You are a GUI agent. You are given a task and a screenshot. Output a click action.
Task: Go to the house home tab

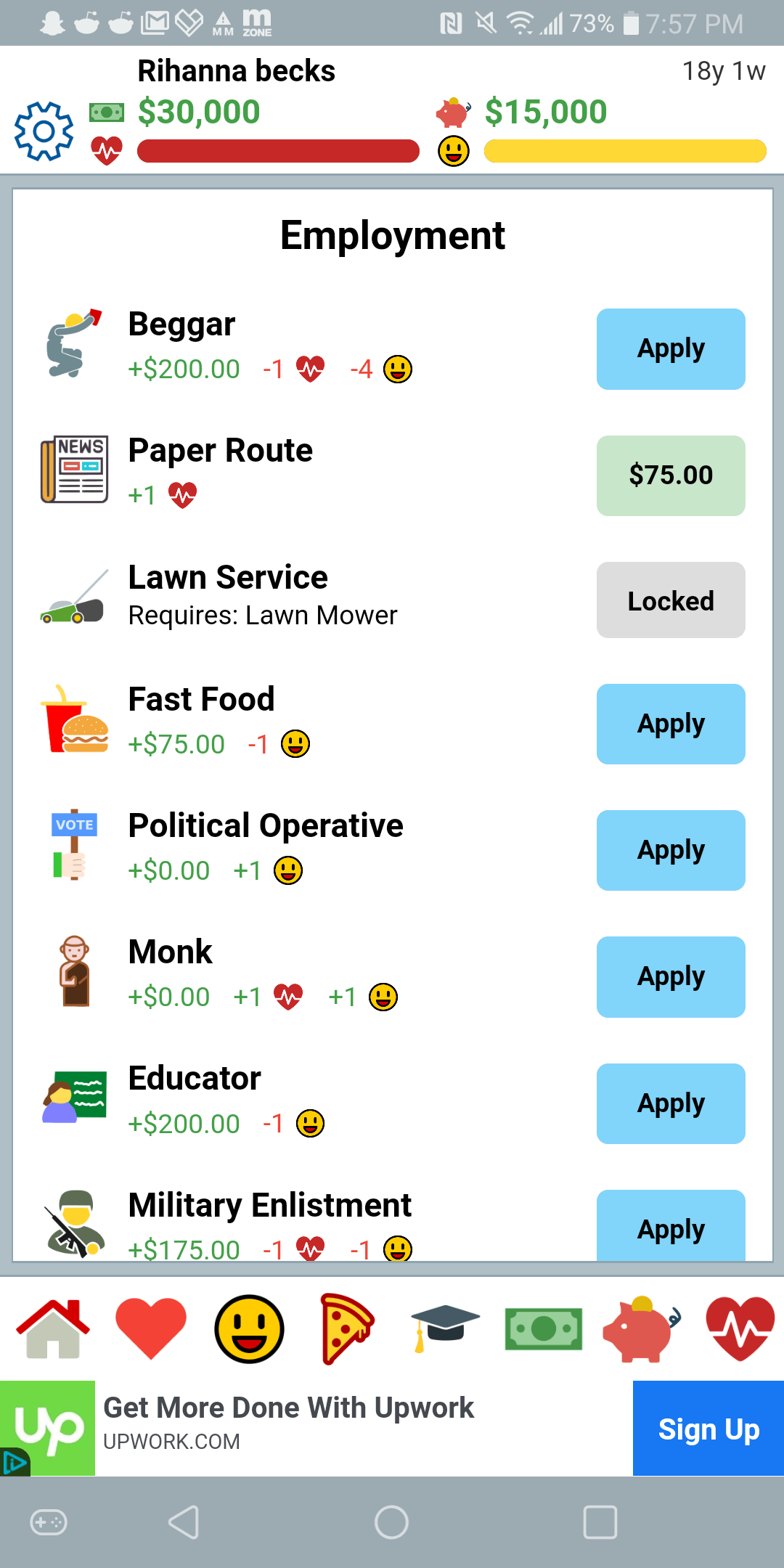(x=52, y=1328)
